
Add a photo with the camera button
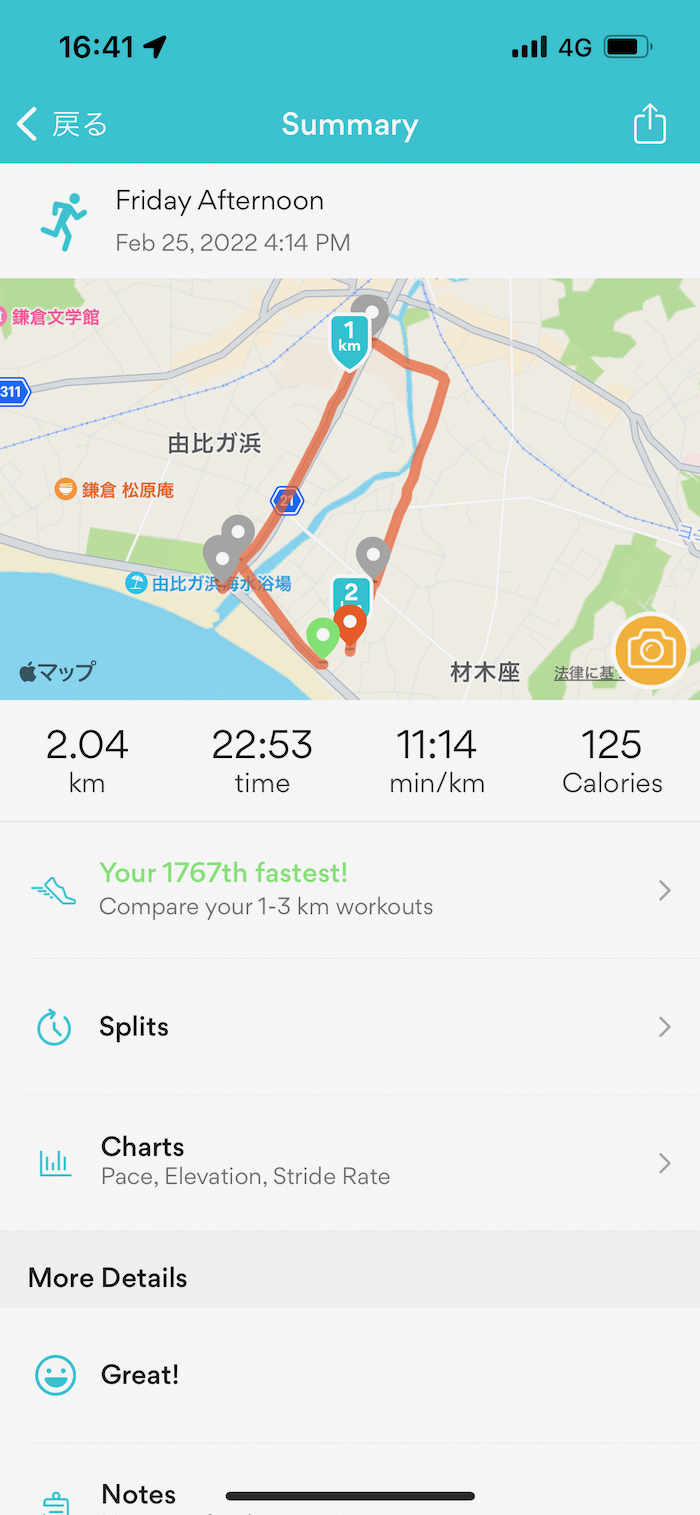651,651
